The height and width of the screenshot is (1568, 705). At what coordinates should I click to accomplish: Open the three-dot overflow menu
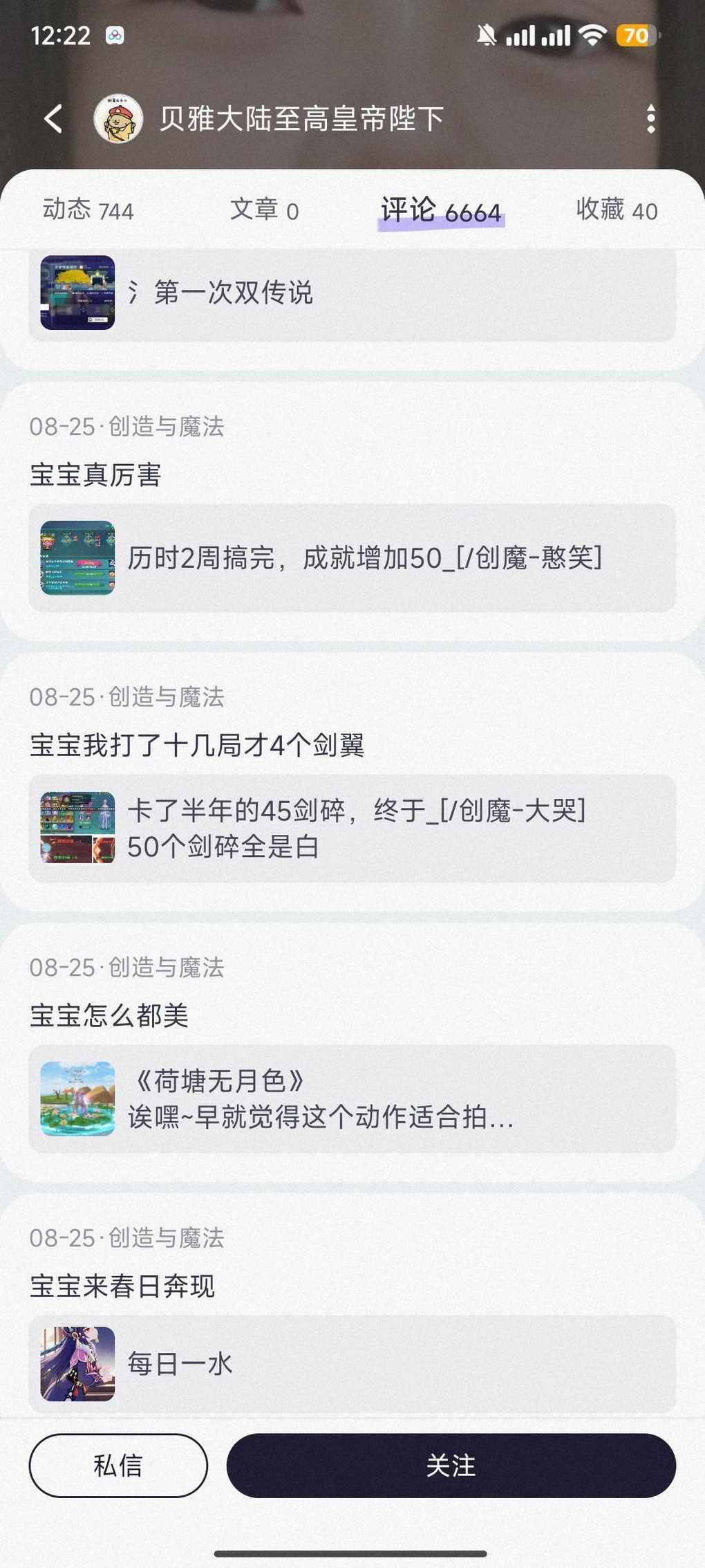tap(650, 119)
